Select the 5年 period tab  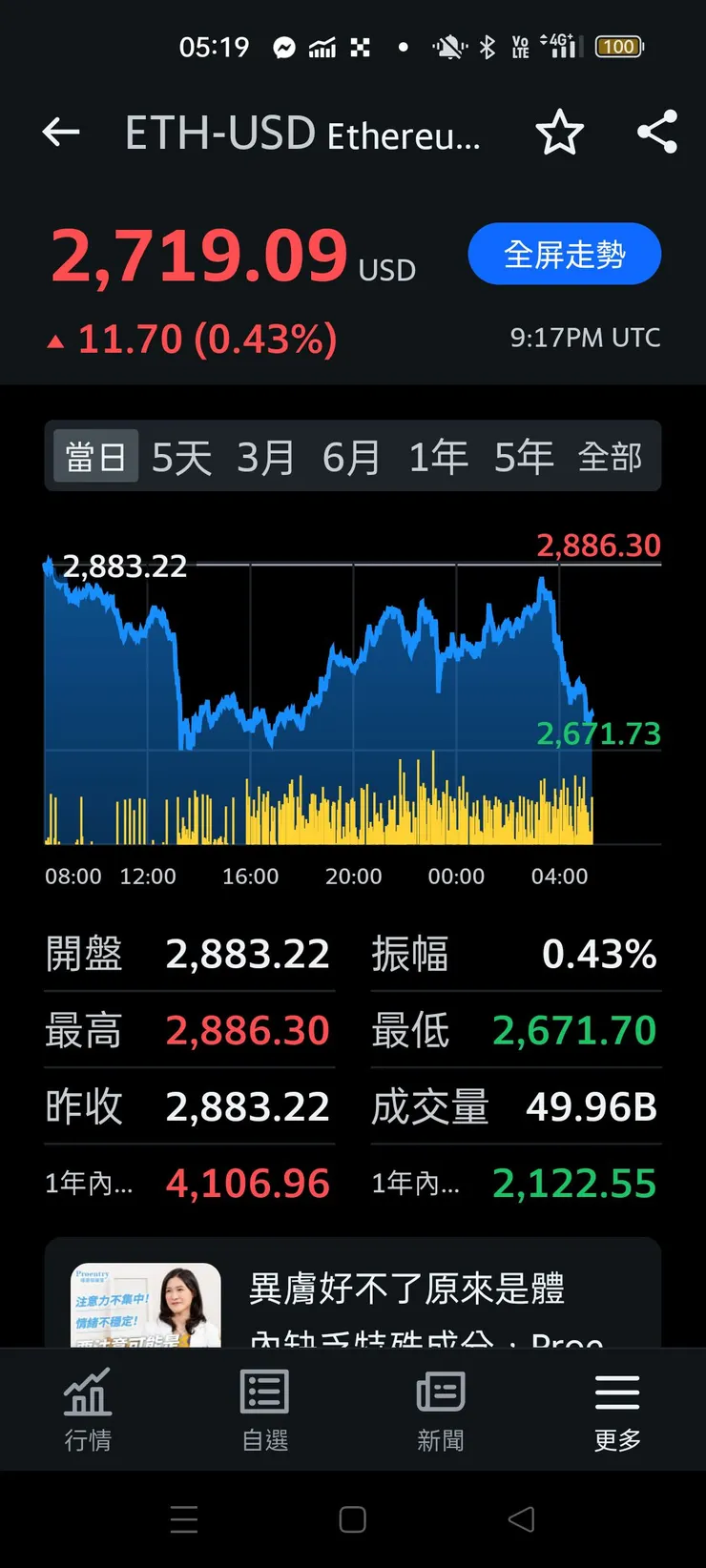click(522, 456)
